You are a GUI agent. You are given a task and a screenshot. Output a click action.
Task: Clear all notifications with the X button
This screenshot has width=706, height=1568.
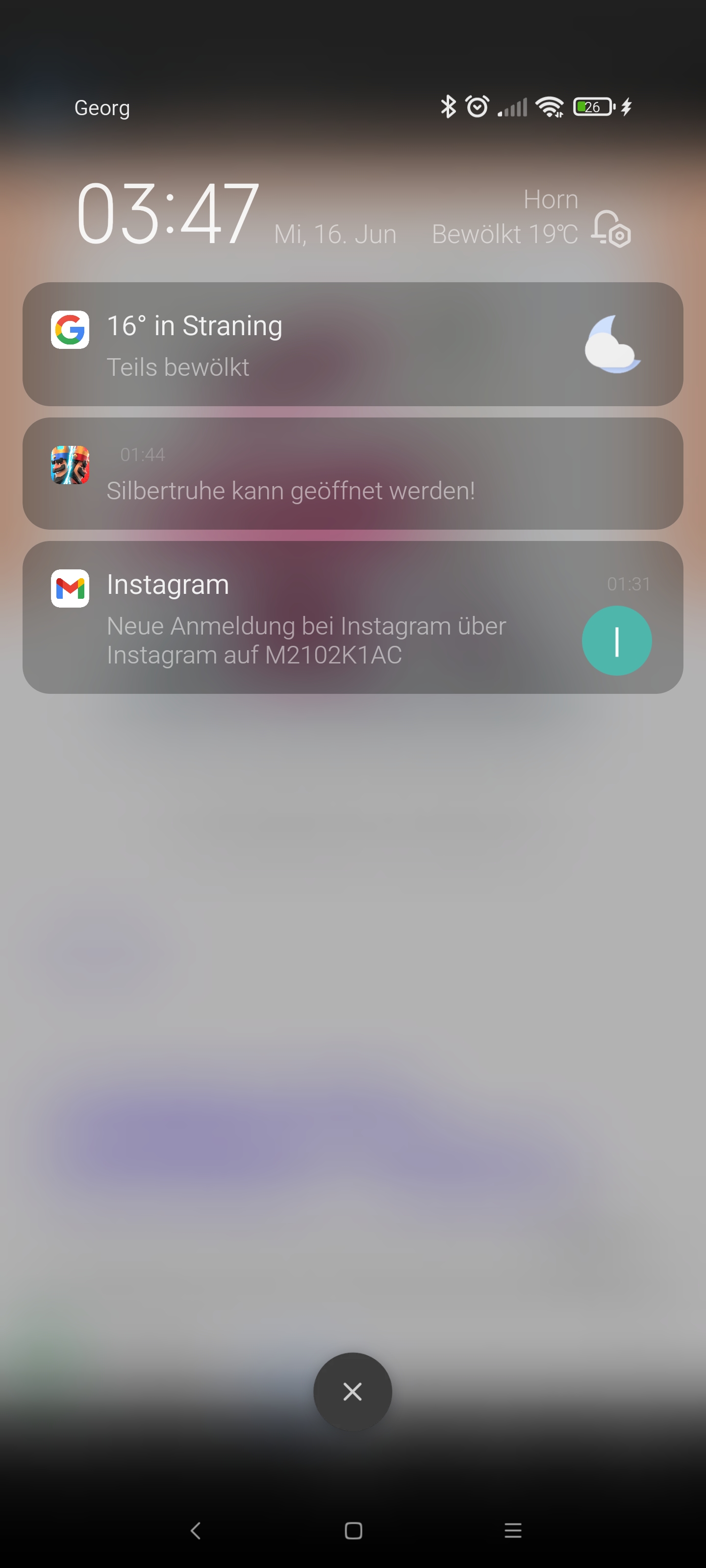coord(353,1392)
